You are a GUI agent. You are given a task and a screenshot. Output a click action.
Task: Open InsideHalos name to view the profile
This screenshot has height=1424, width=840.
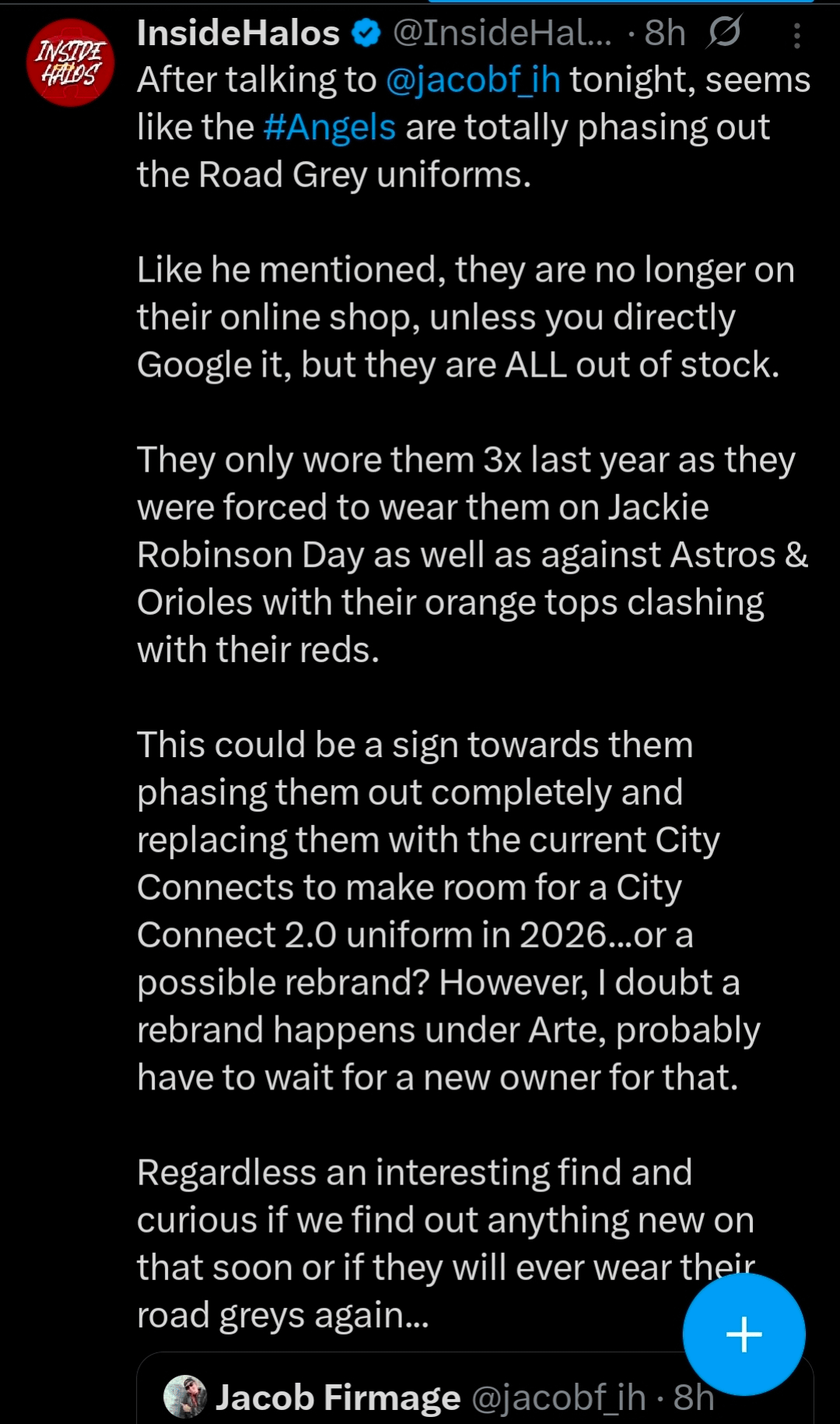tap(238, 33)
